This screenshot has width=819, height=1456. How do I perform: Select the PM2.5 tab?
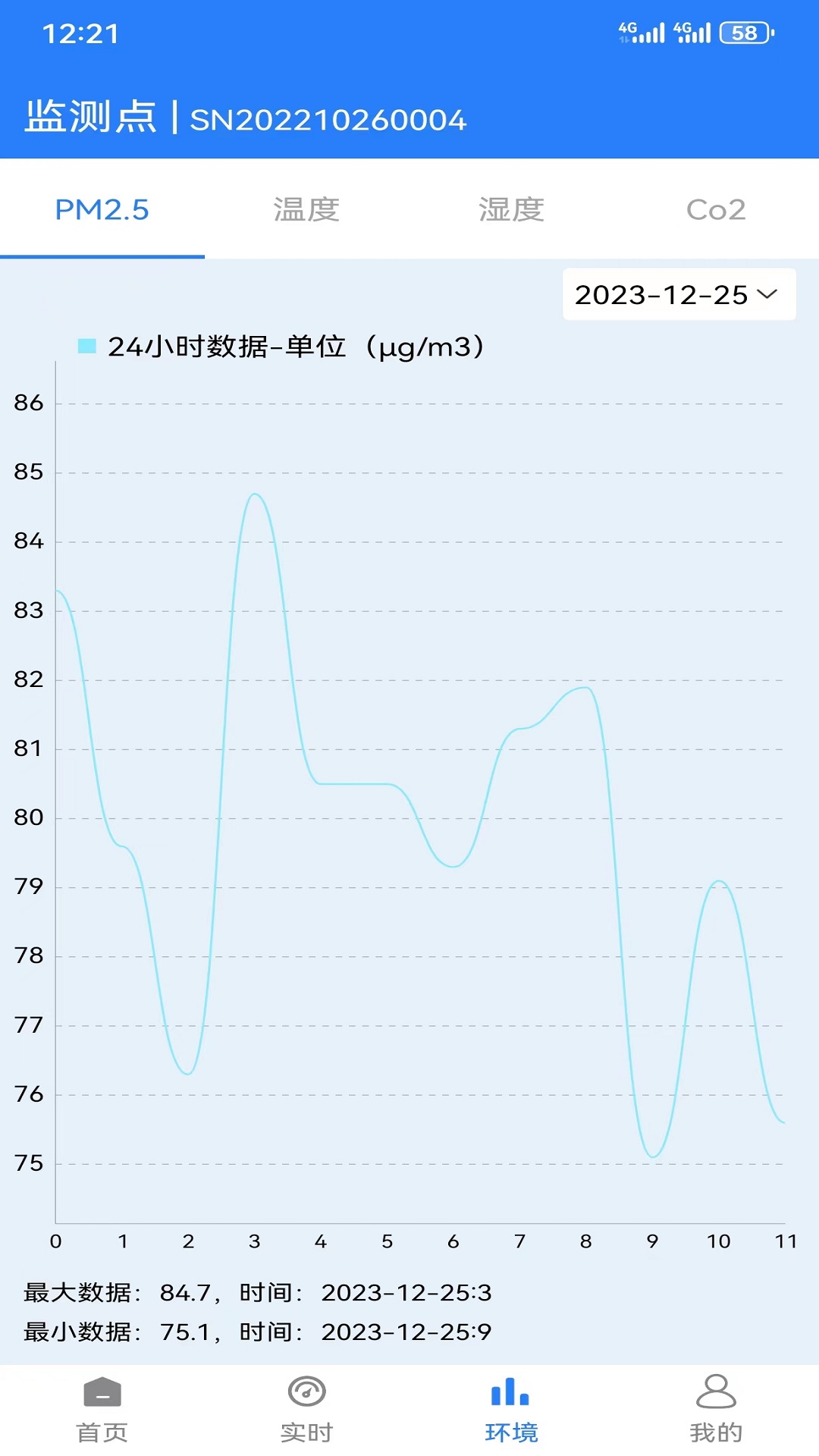(102, 209)
